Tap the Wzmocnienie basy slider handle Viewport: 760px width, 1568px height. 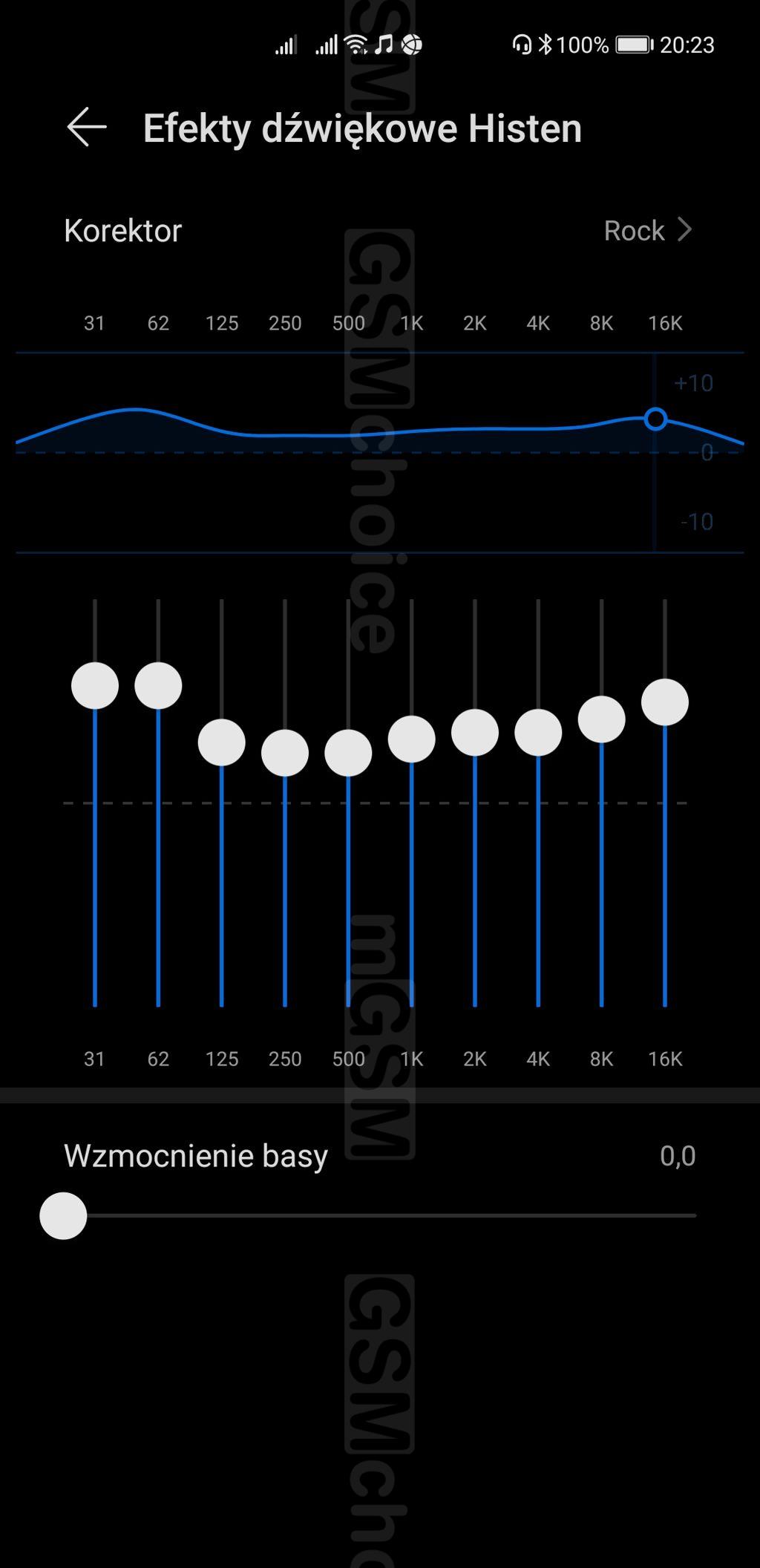[x=63, y=1216]
